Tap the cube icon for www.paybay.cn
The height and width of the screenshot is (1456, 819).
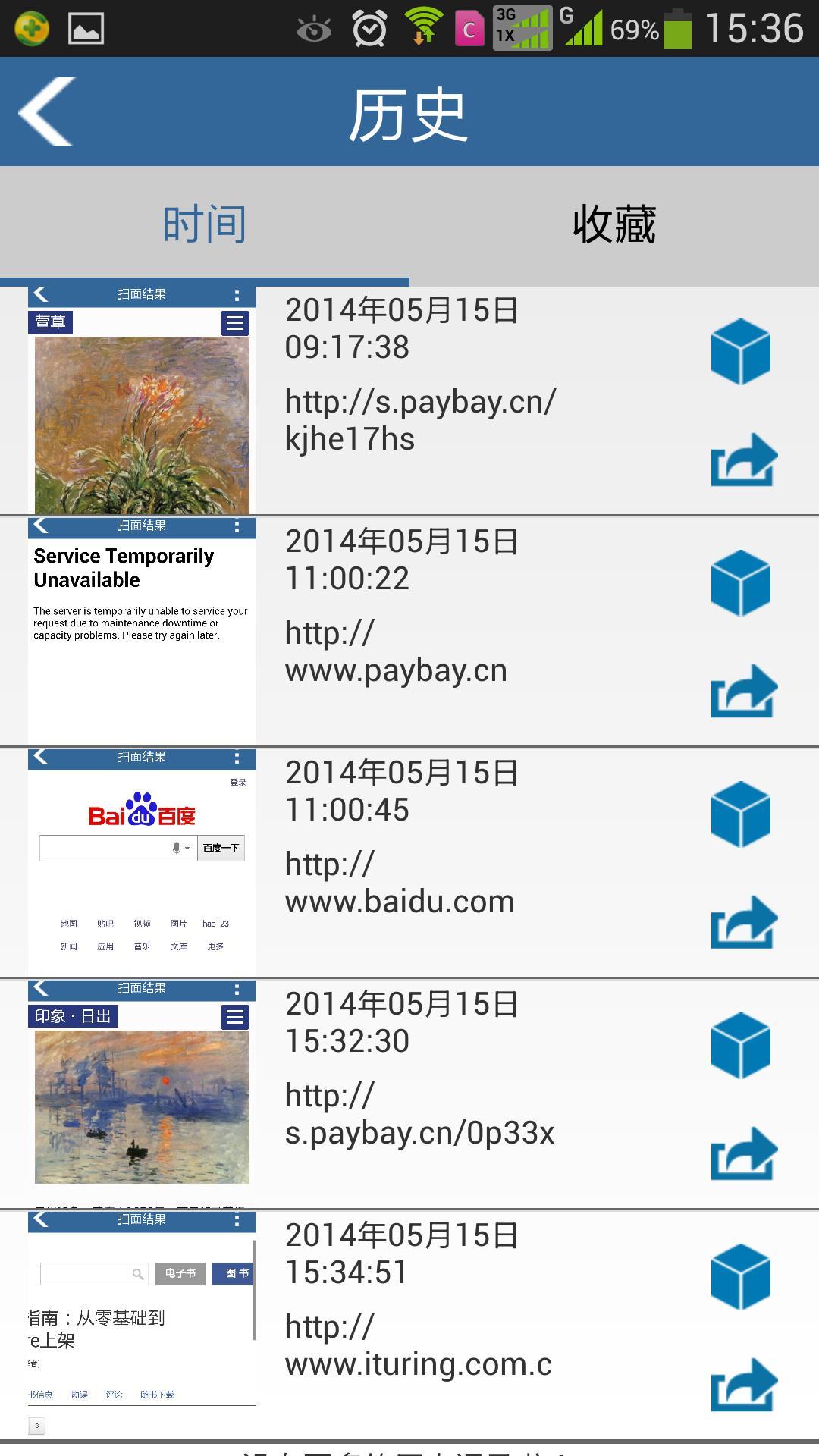coord(741,583)
